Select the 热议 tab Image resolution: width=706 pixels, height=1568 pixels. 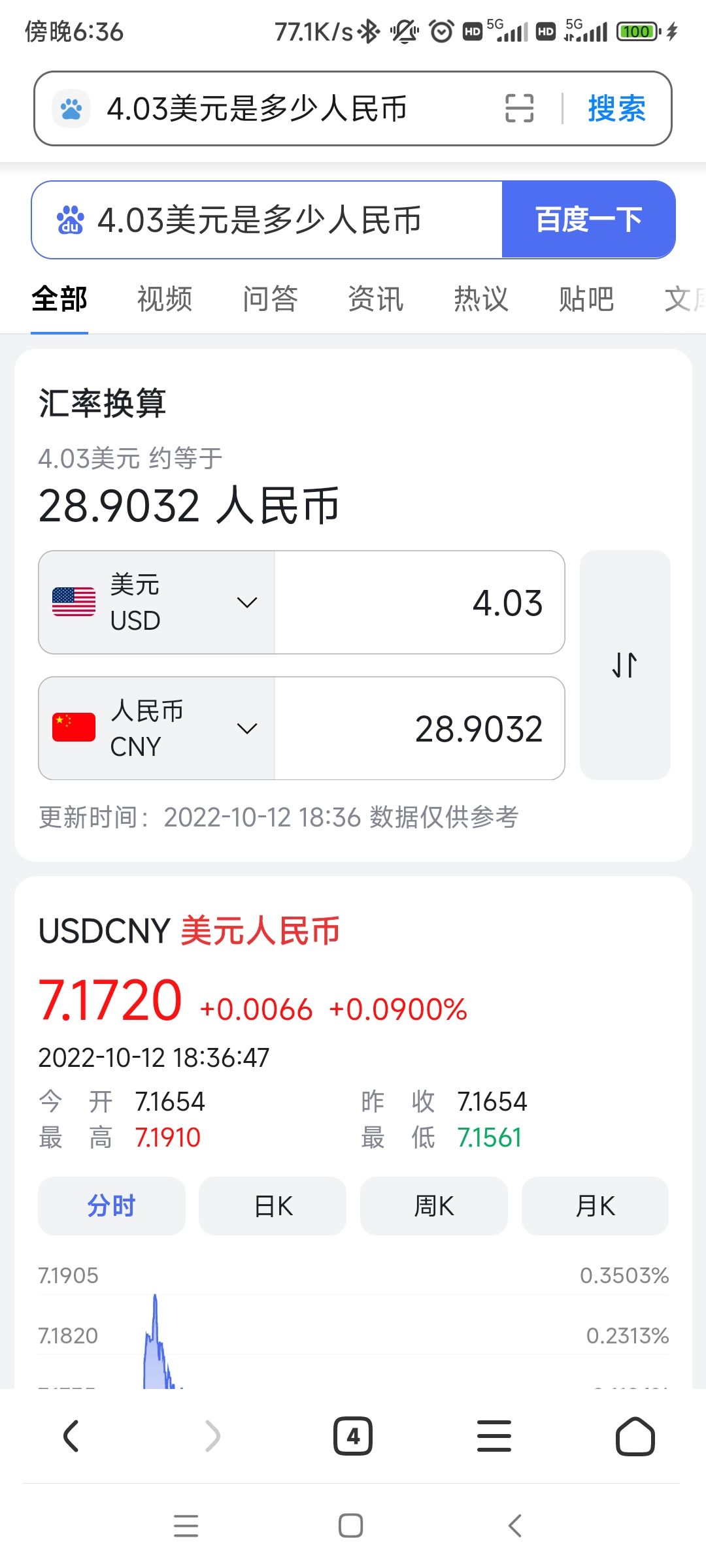pyautogui.click(x=481, y=299)
